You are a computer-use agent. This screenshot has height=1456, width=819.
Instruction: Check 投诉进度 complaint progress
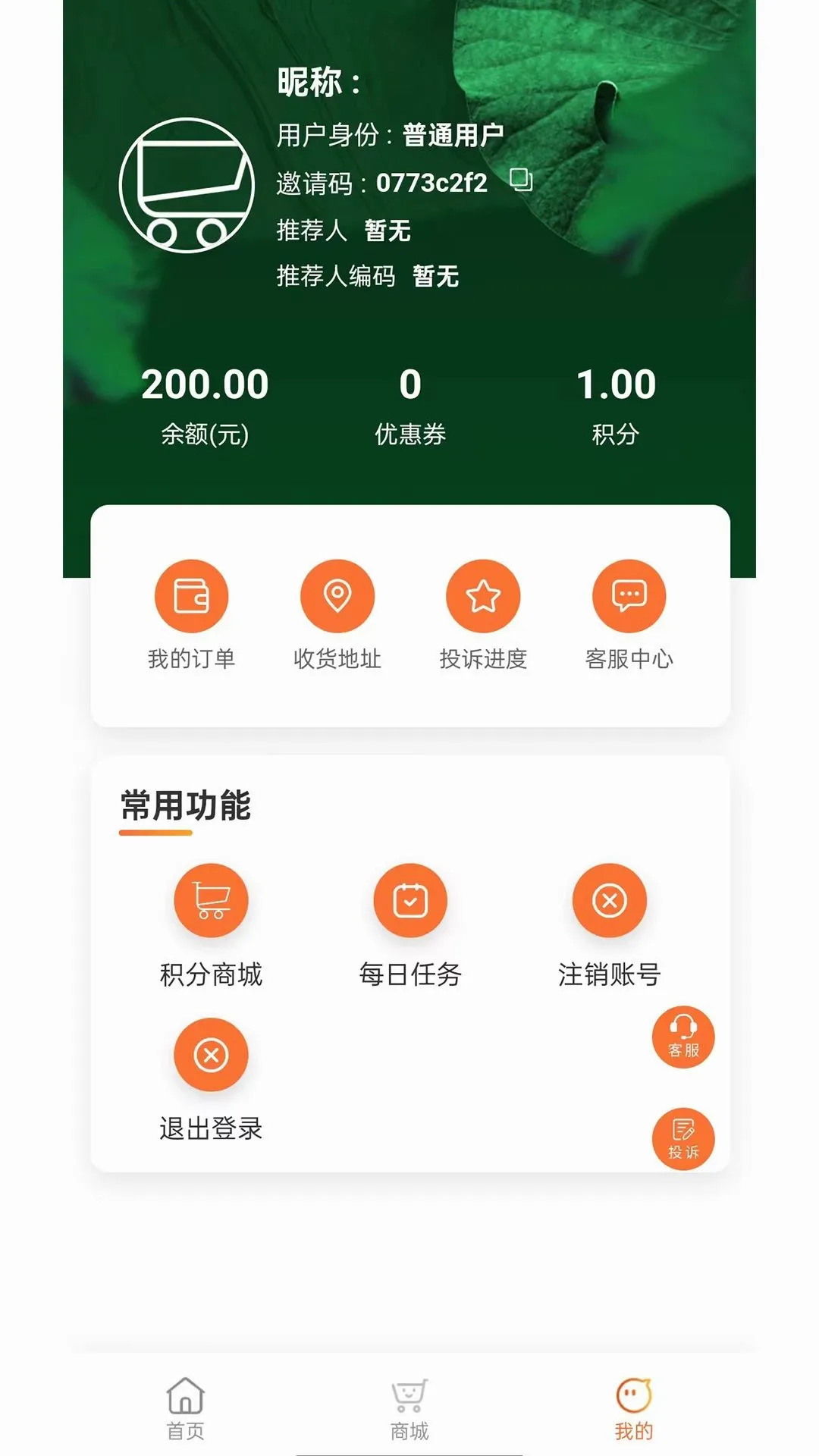[483, 616]
